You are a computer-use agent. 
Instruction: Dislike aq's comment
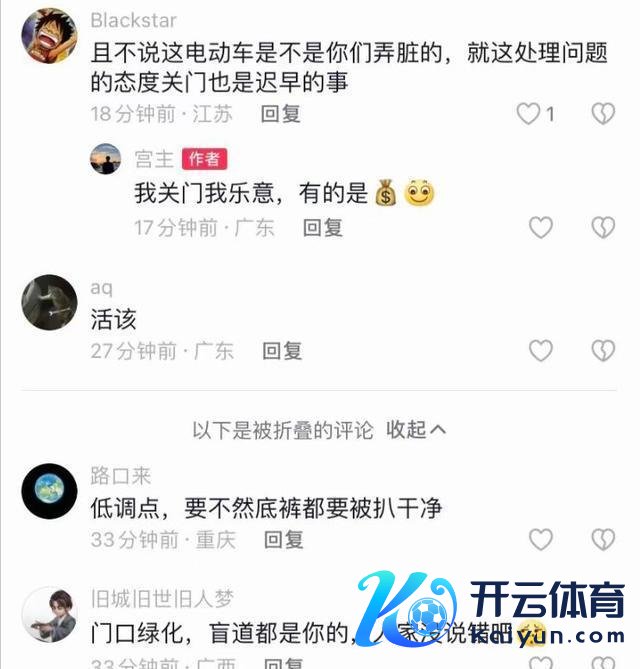pyautogui.click(x=603, y=351)
